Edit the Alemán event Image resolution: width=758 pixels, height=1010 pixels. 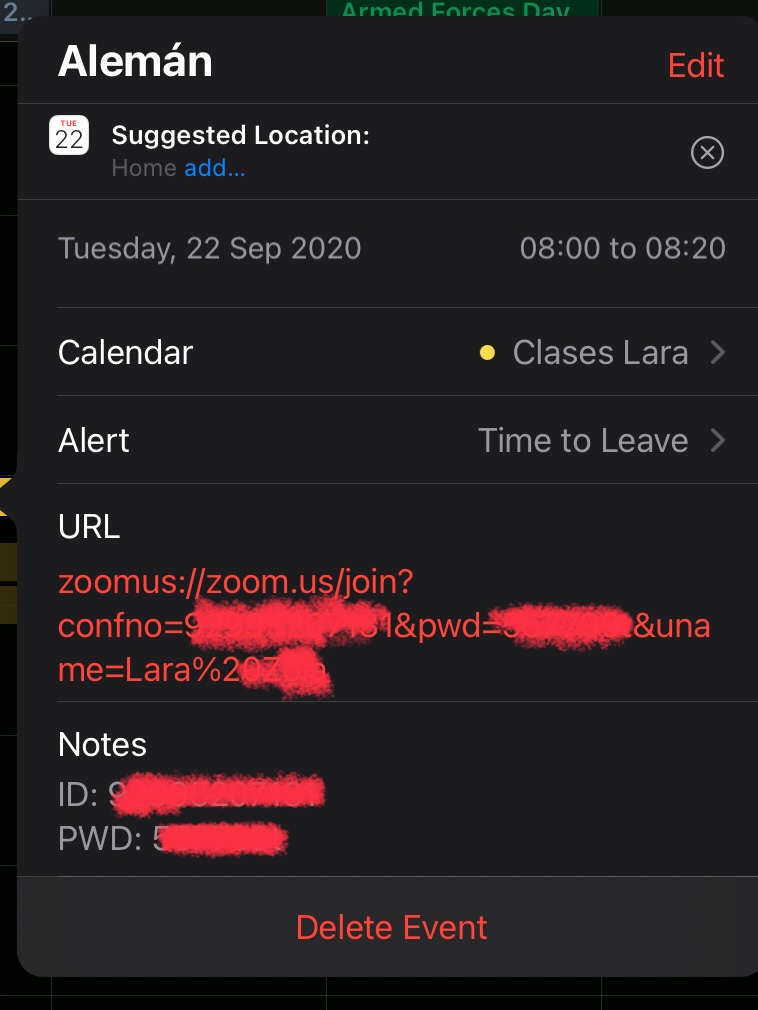(695, 66)
